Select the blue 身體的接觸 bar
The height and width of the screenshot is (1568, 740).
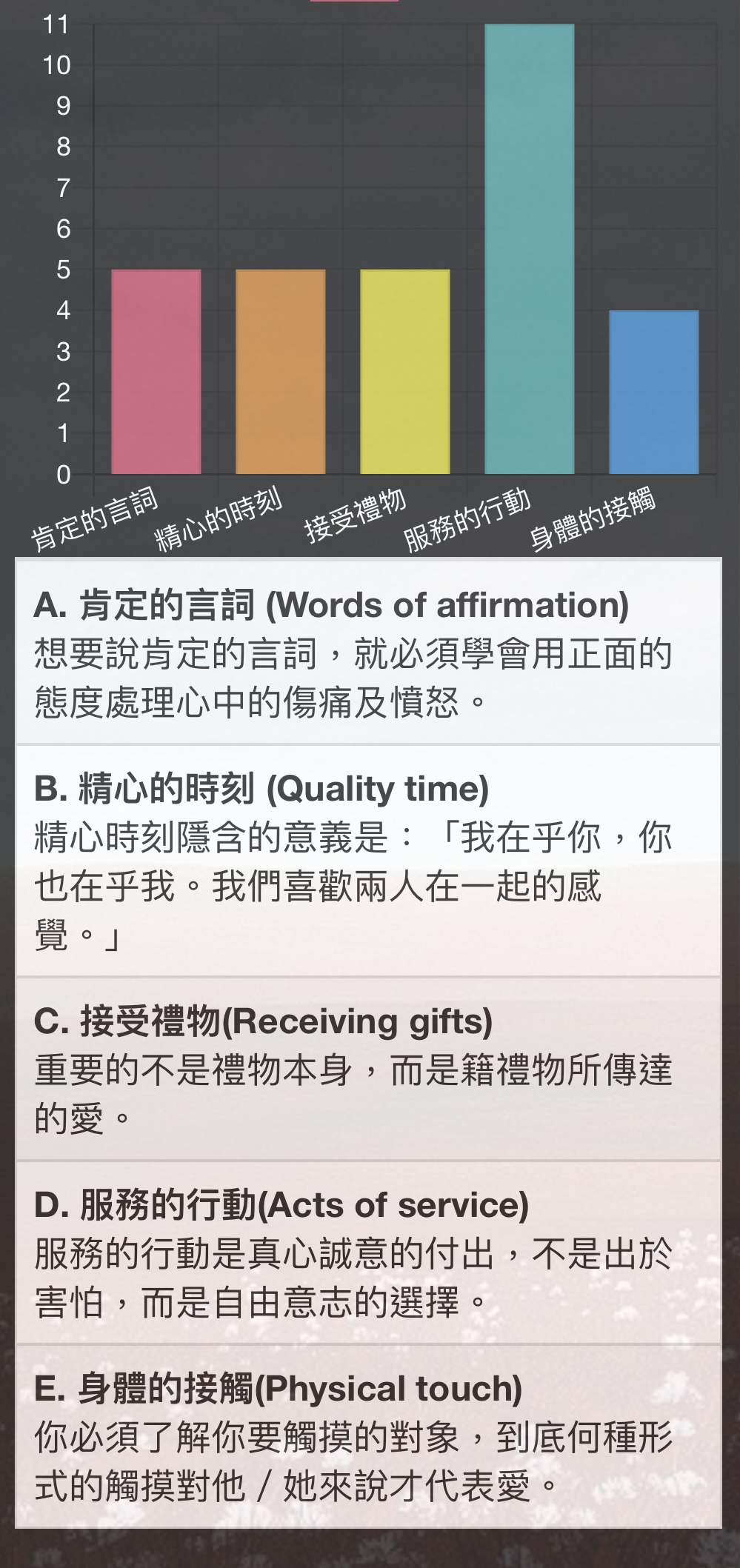coord(654,393)
